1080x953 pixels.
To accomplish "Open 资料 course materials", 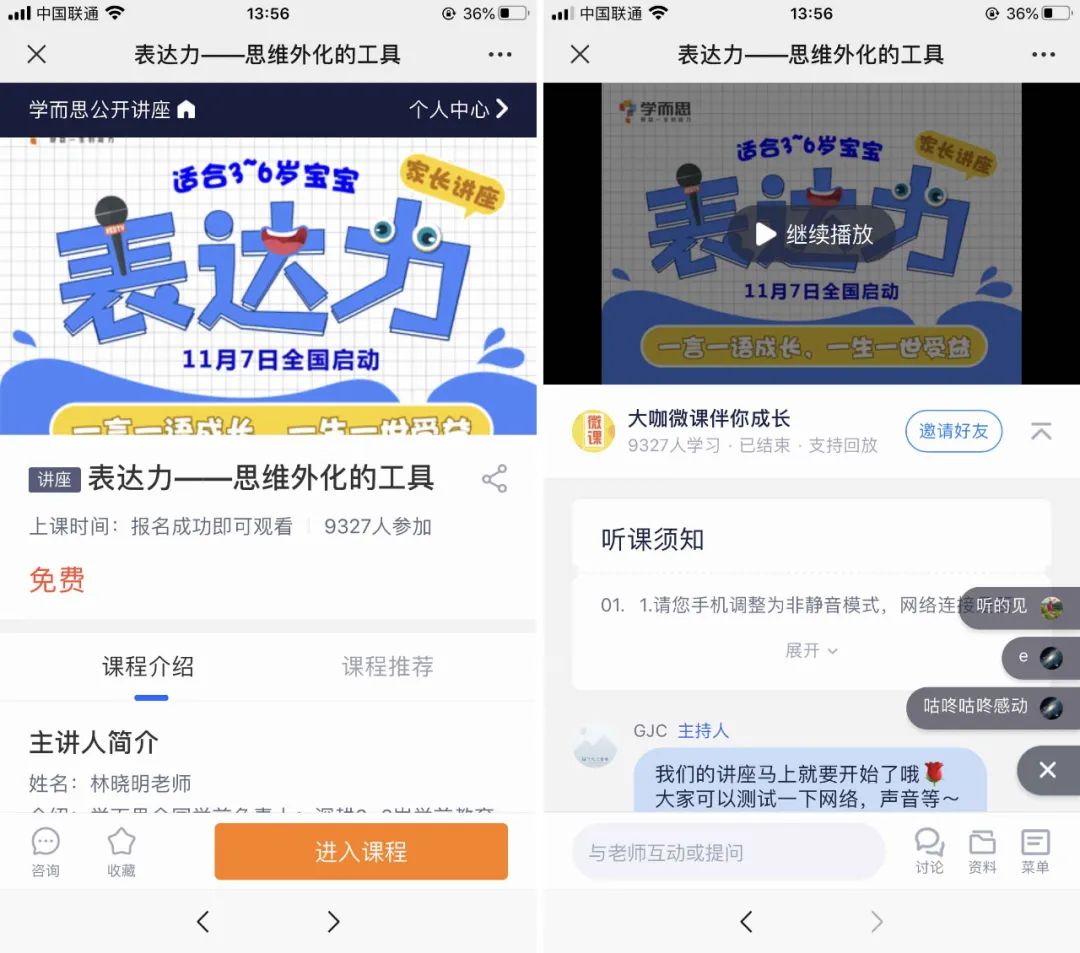I will click(982, 852).
